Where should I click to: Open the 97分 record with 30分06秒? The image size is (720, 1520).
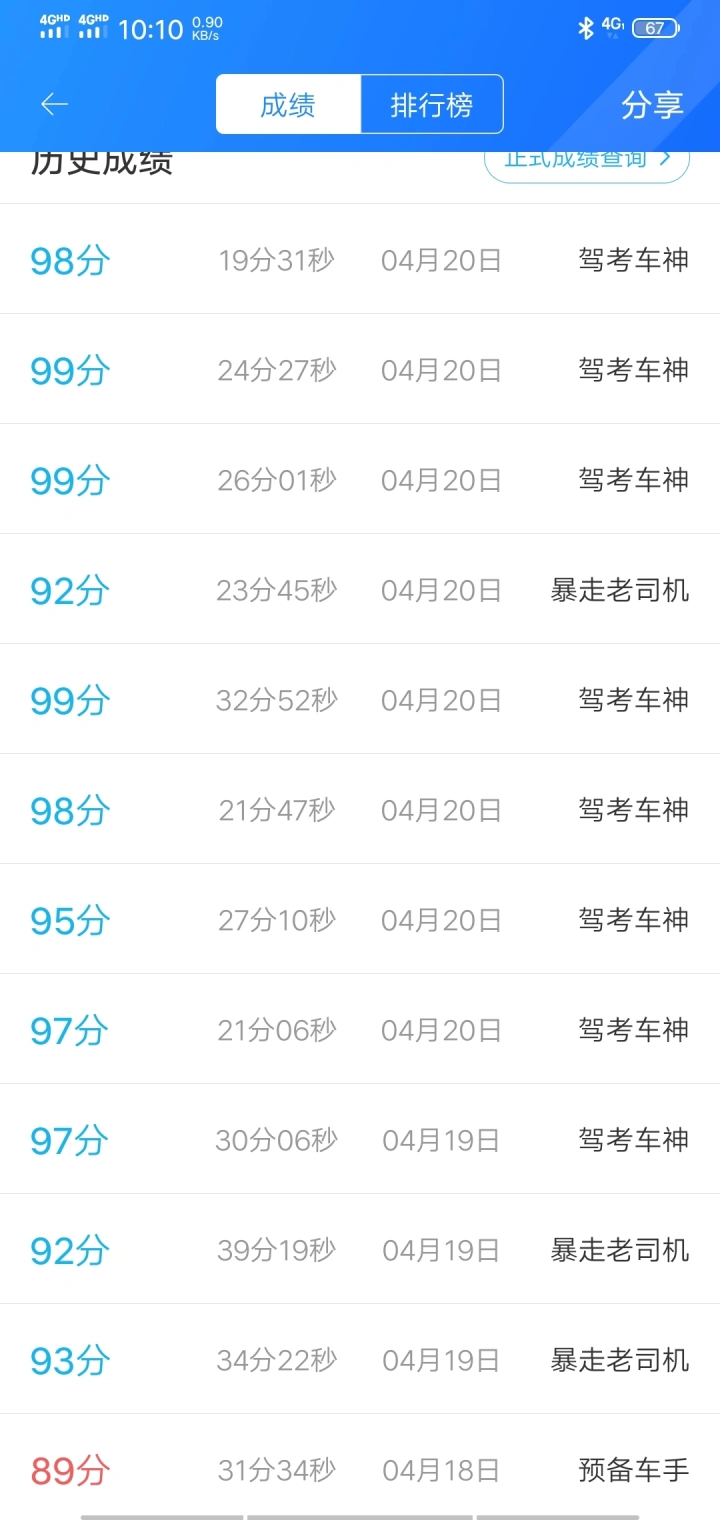360,1140
